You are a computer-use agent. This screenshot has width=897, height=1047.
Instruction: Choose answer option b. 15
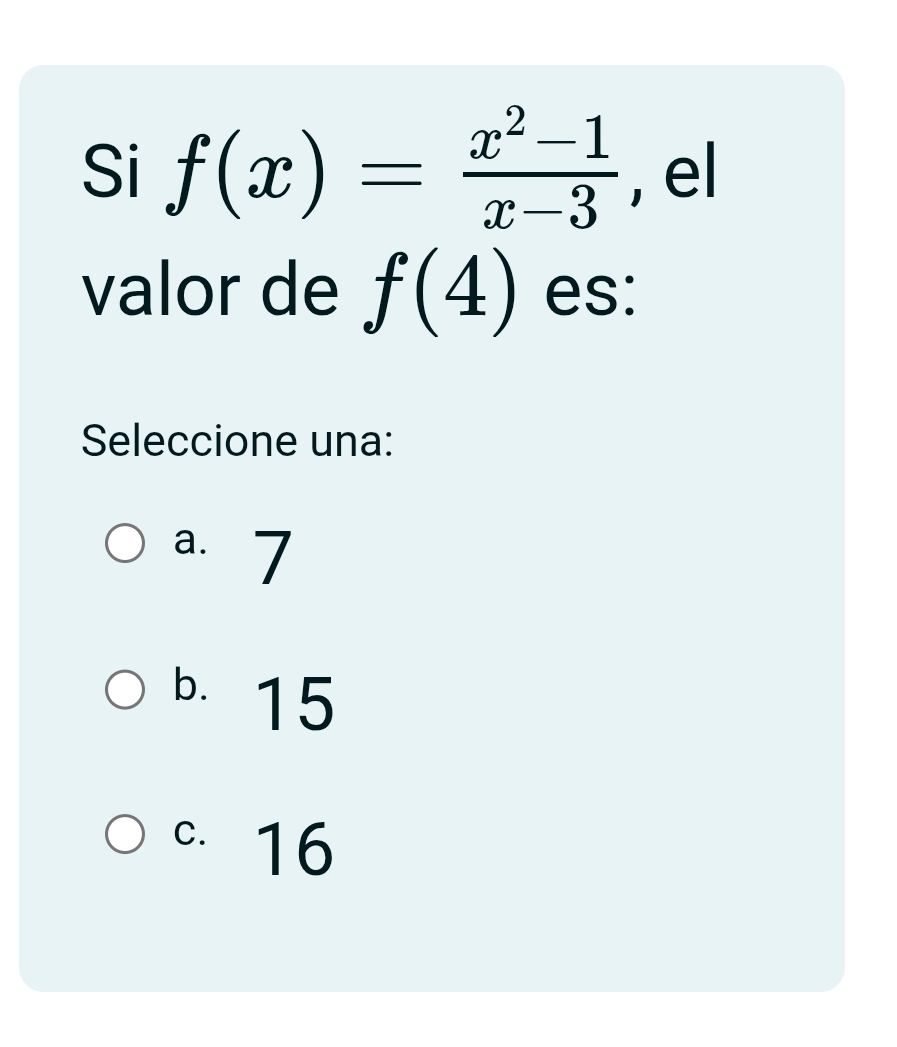pyautogui.click(x=125, y=690)
